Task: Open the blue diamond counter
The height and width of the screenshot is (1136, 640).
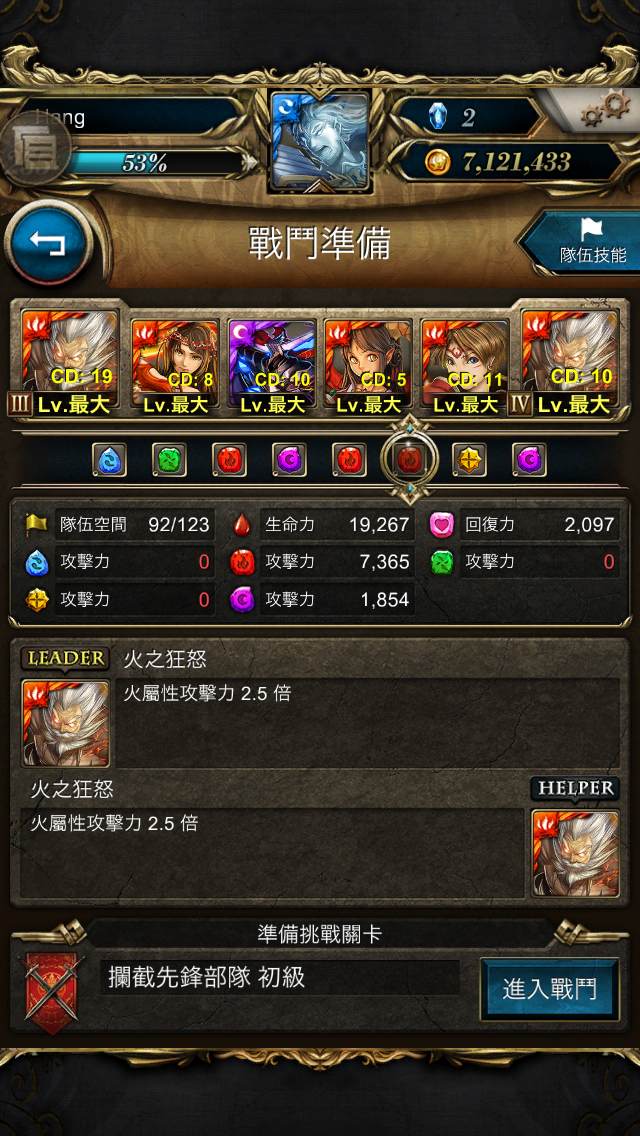Action: click(470, 118)
